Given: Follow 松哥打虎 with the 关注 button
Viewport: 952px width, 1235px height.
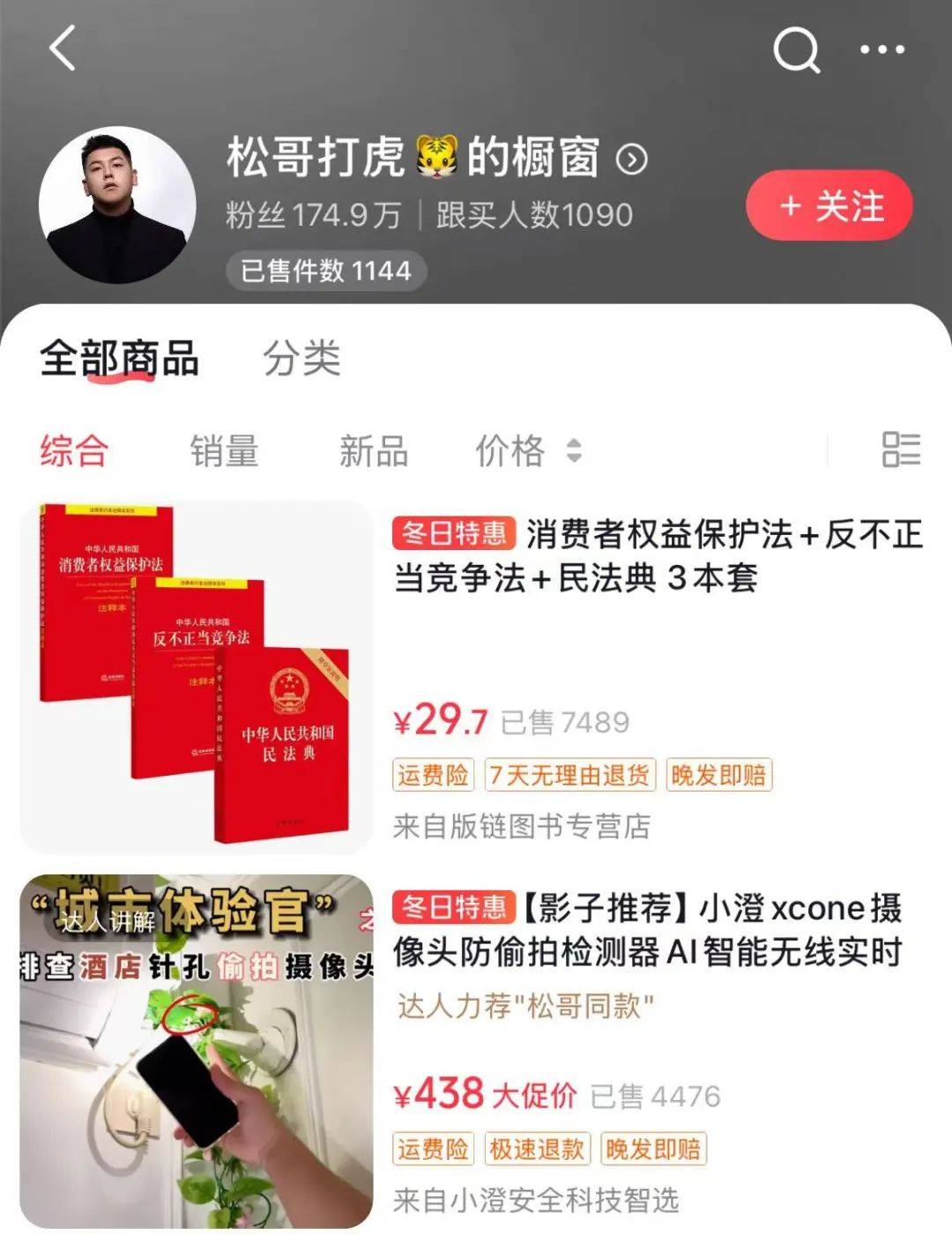Looking at the screenshot, I should point(829,206).
